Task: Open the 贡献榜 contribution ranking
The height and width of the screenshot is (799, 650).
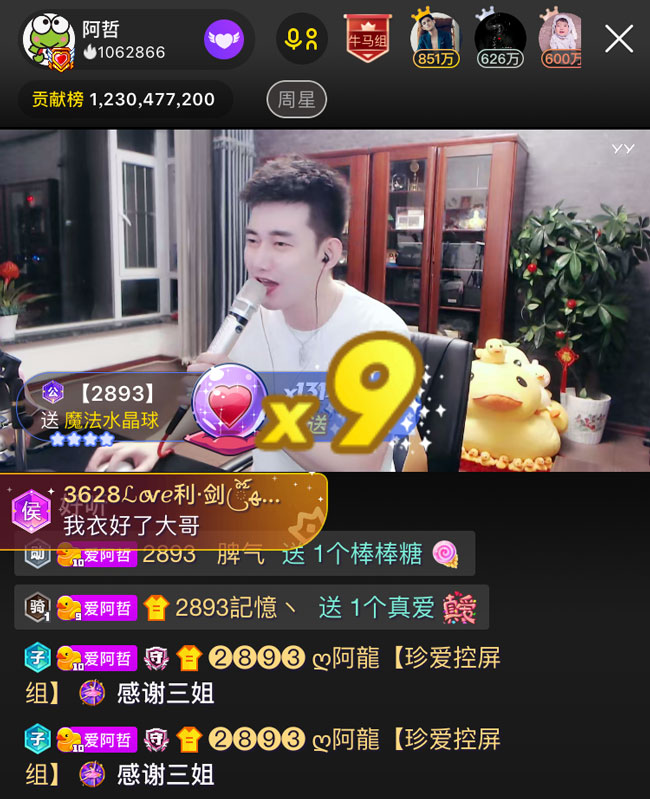Action: point(124,99)
